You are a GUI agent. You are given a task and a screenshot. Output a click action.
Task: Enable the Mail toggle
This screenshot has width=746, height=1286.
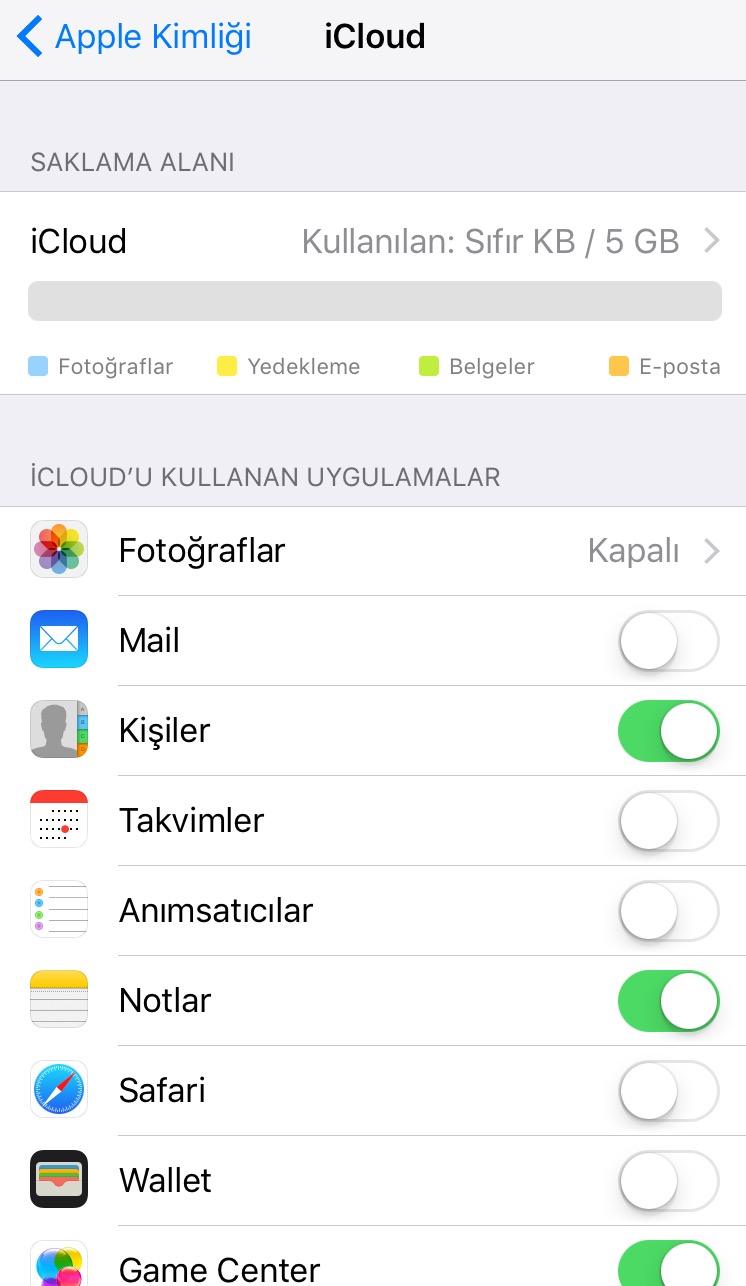[x=668, y=641]
